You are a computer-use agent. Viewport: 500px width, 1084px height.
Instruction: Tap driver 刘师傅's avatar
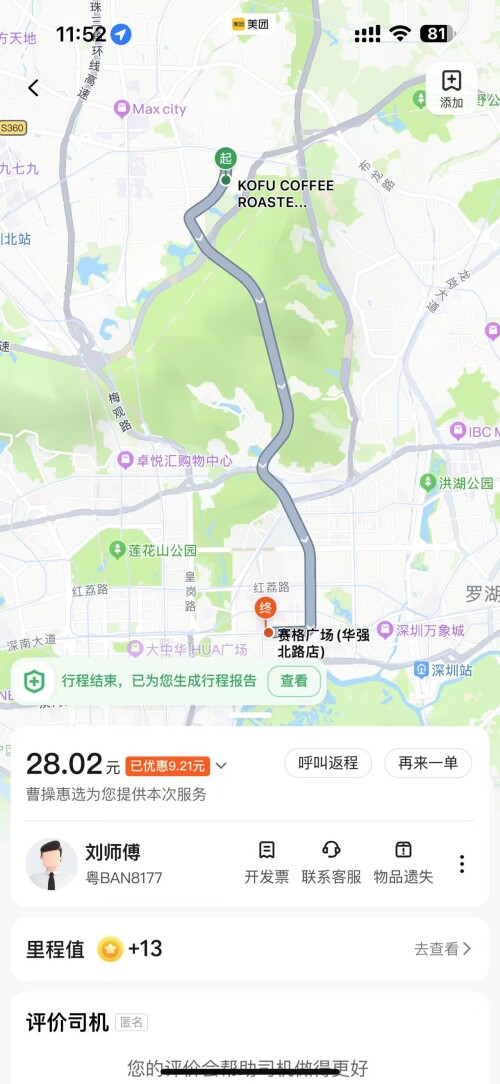[x=51, y=863]
